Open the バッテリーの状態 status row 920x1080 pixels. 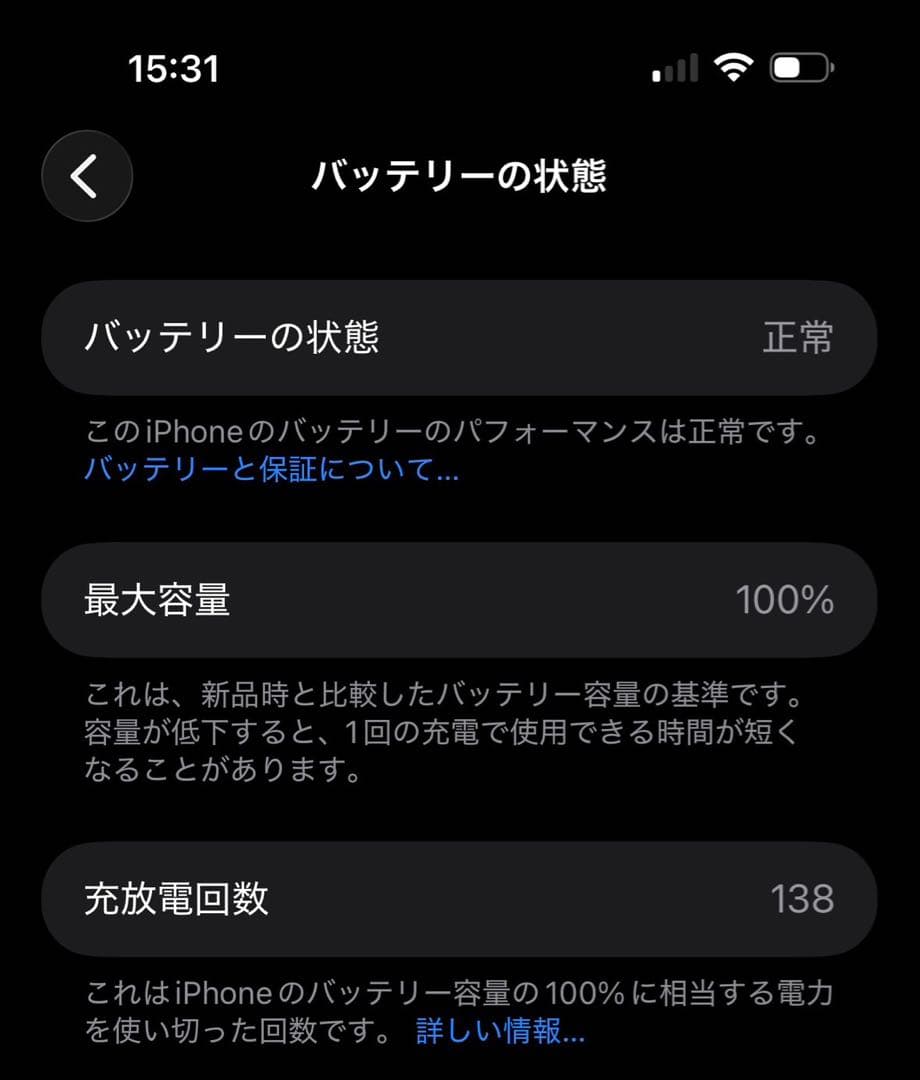(x=460, y=338)
